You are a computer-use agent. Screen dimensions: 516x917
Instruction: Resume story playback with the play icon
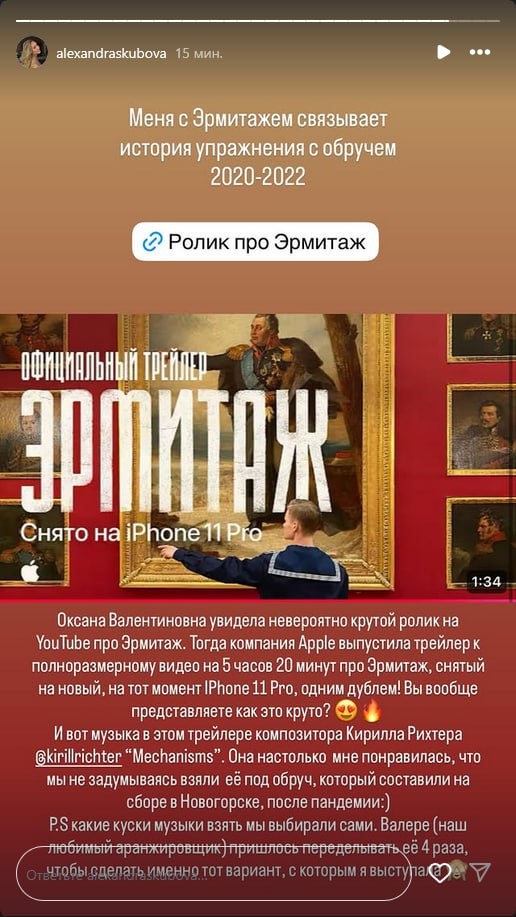443,53
